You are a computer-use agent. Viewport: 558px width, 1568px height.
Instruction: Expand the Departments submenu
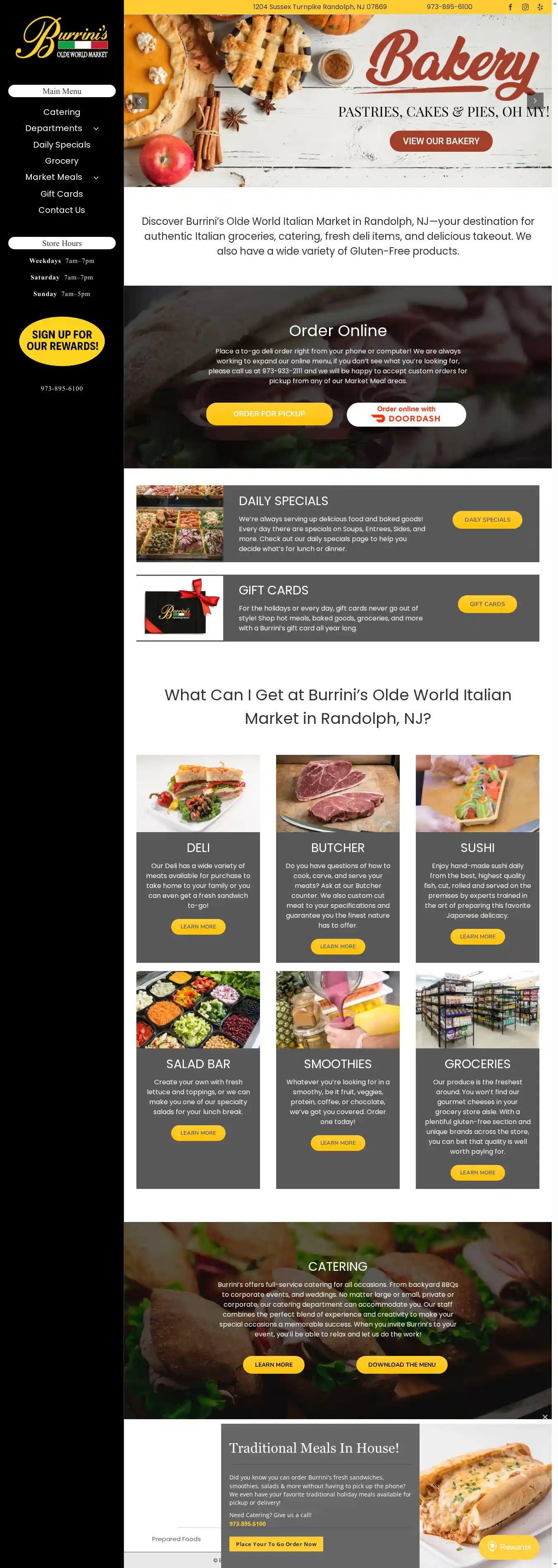coord(96,129)
